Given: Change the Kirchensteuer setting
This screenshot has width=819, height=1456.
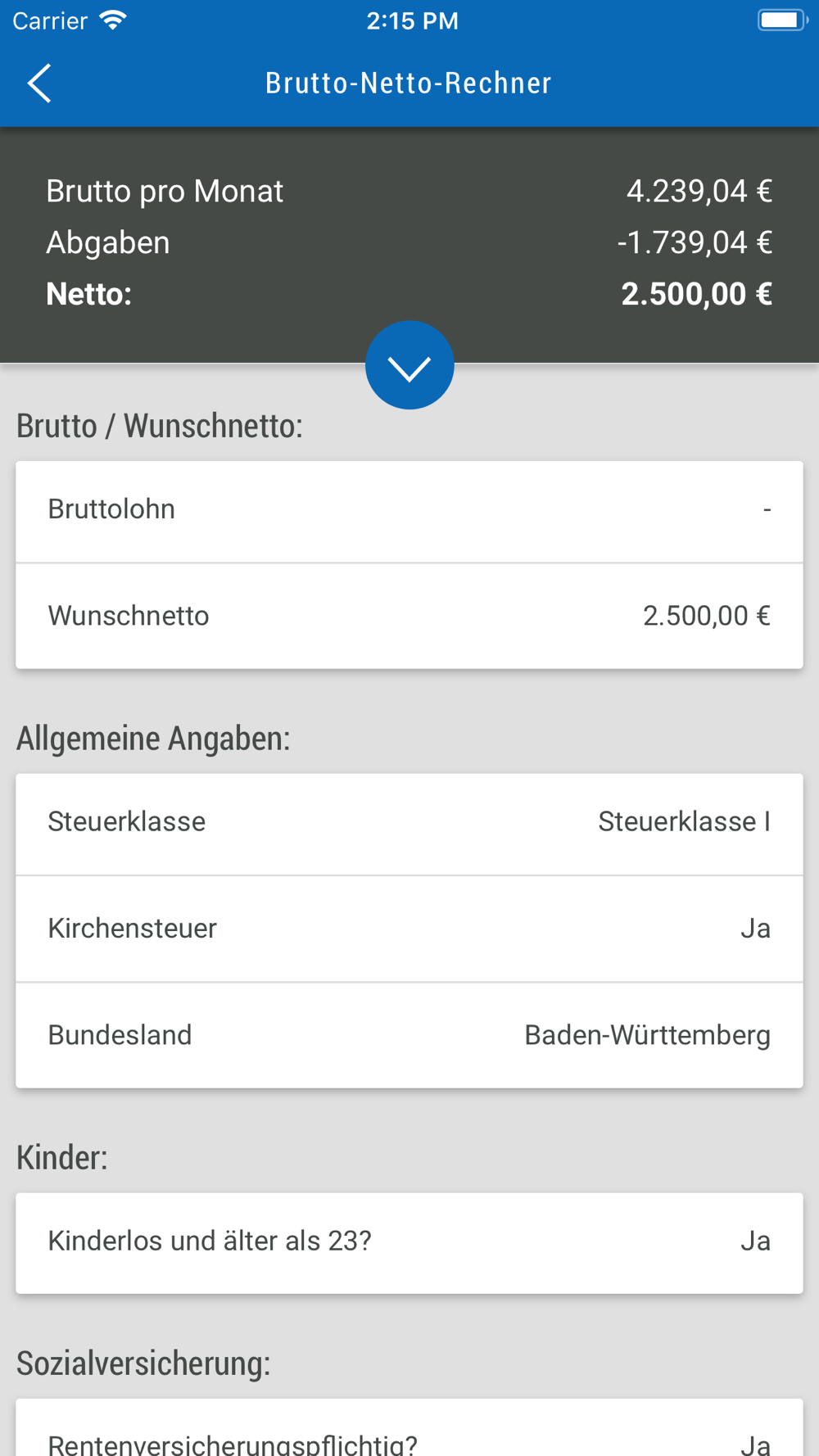Looking at the screenshot, I should [409, 929].
